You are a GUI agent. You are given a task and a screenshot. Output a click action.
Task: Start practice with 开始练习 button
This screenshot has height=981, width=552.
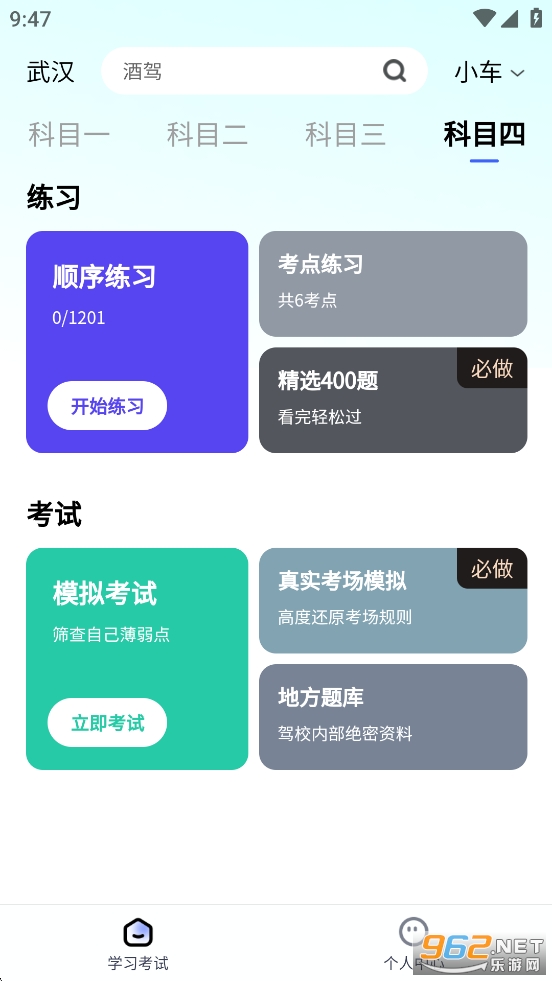[107, 406]
